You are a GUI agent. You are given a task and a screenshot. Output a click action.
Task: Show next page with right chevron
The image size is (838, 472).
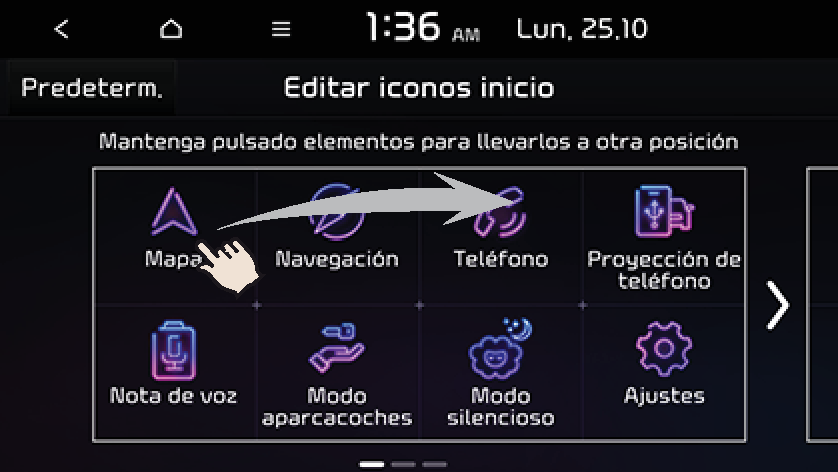[x=777, y=305]
